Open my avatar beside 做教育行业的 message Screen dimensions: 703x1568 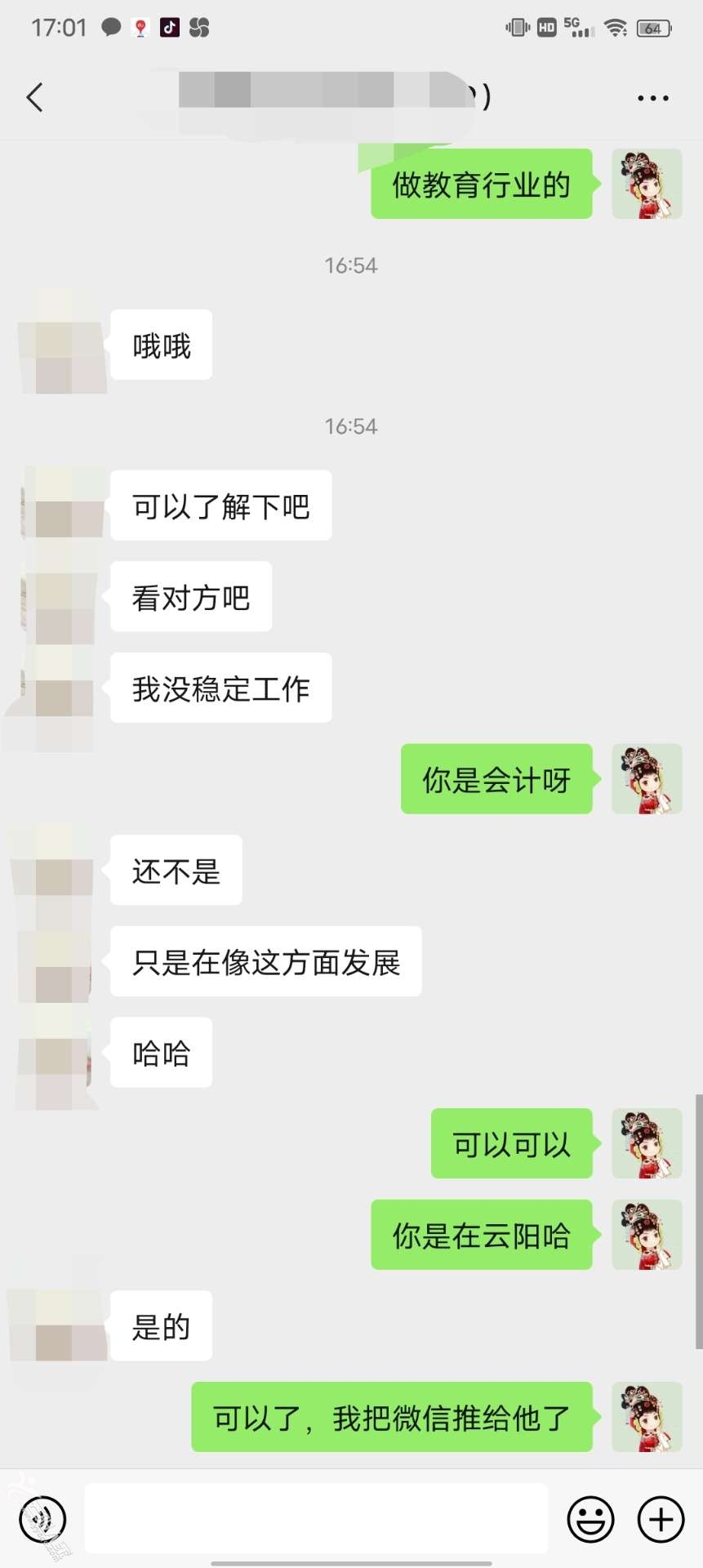647,184
